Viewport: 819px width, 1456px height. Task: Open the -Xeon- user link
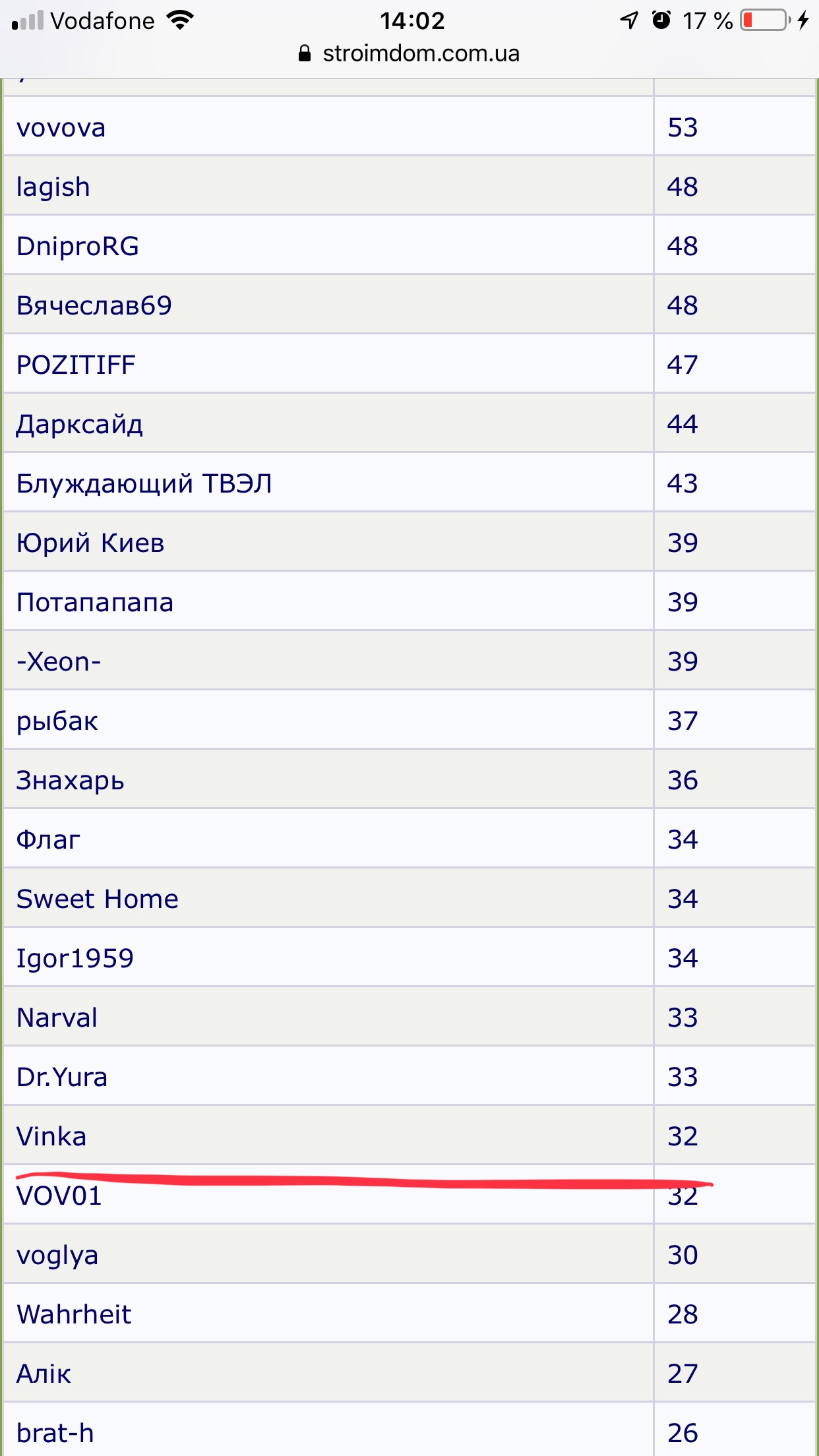pos(59,662)
